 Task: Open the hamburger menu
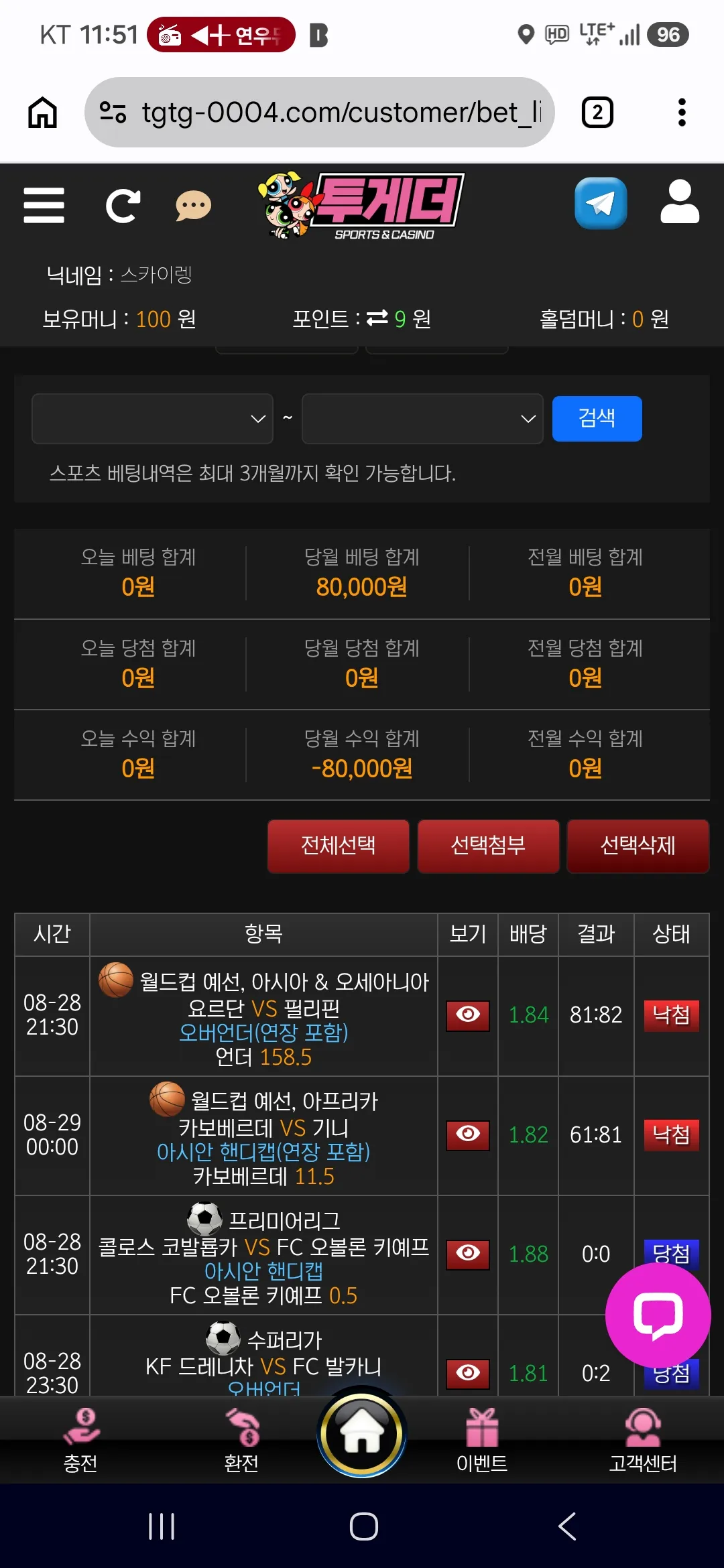(44, 205)
